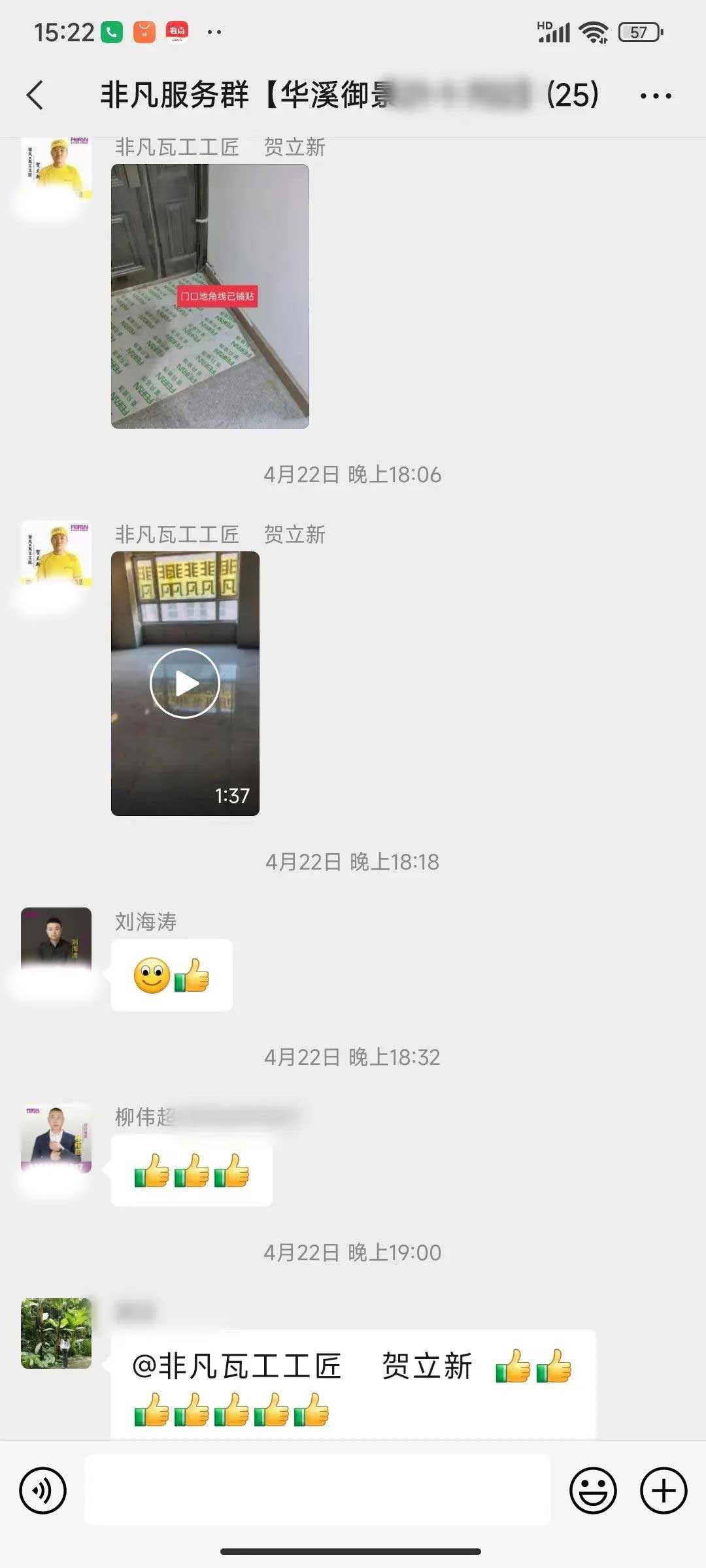Open the plus attachment menu

click(x=663, y=1490)
